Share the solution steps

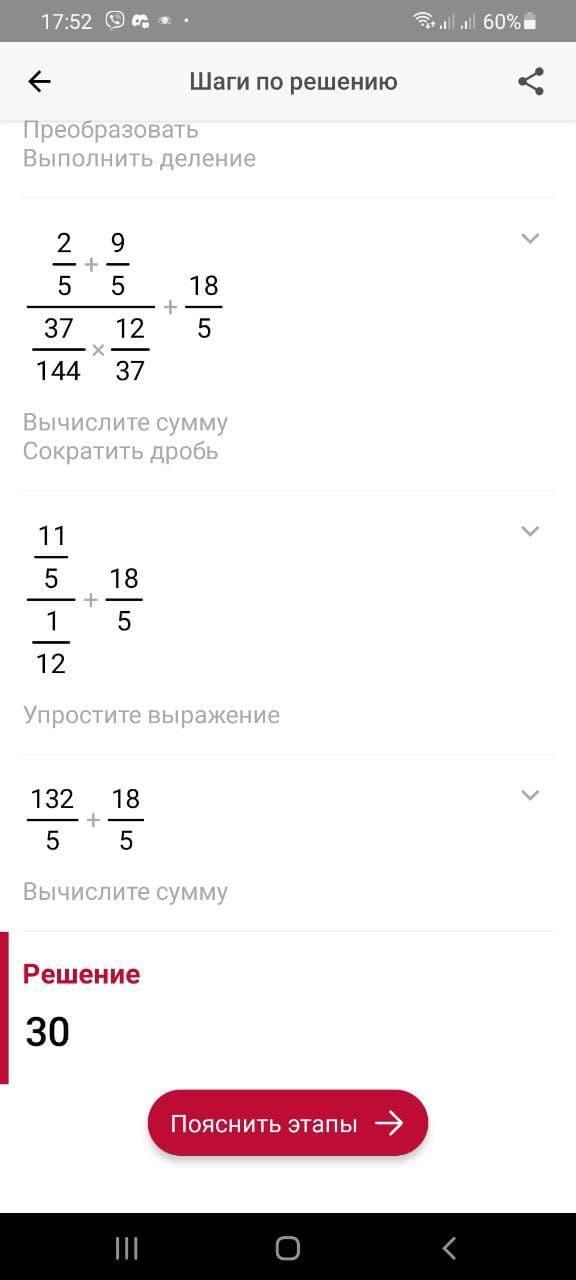pos(531,82)
